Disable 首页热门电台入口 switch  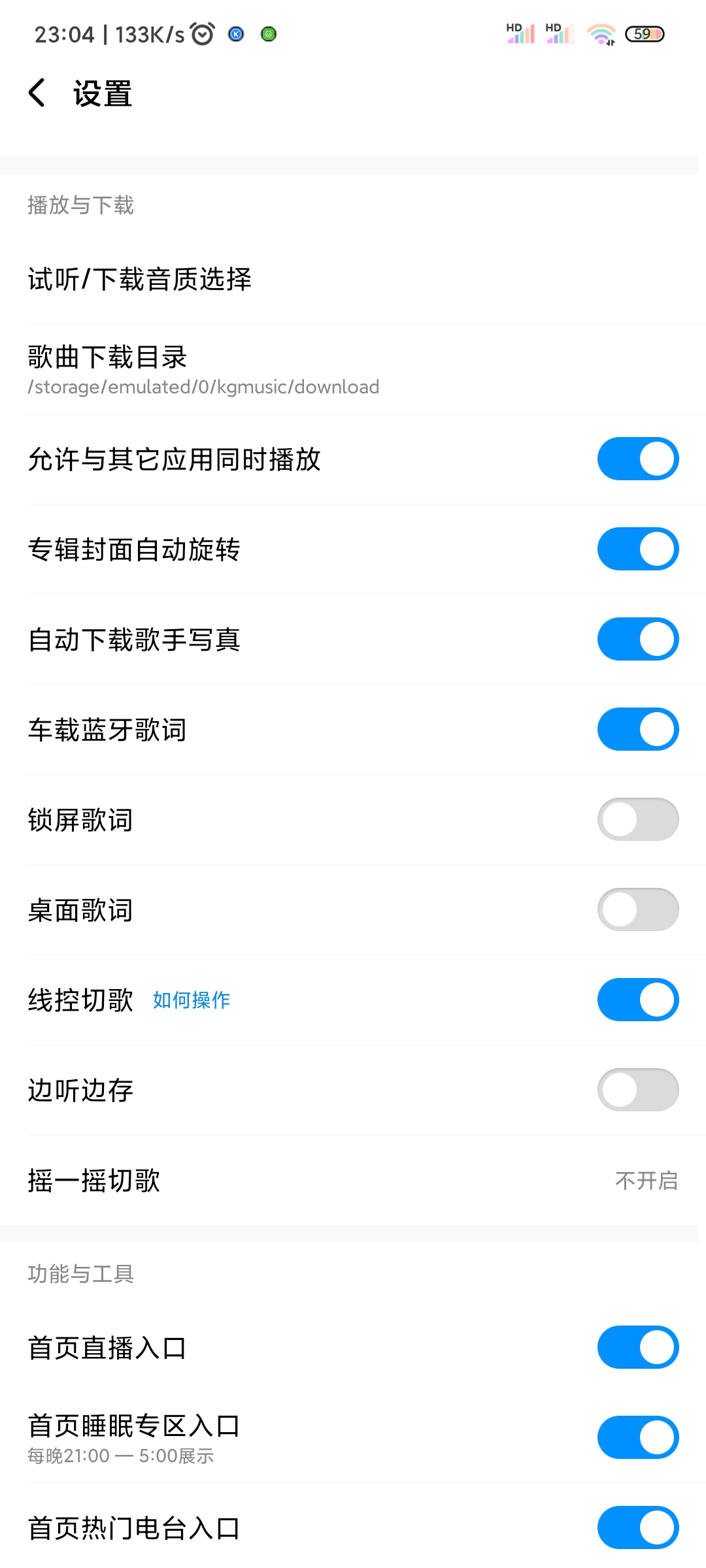[x=638, y=1527]
